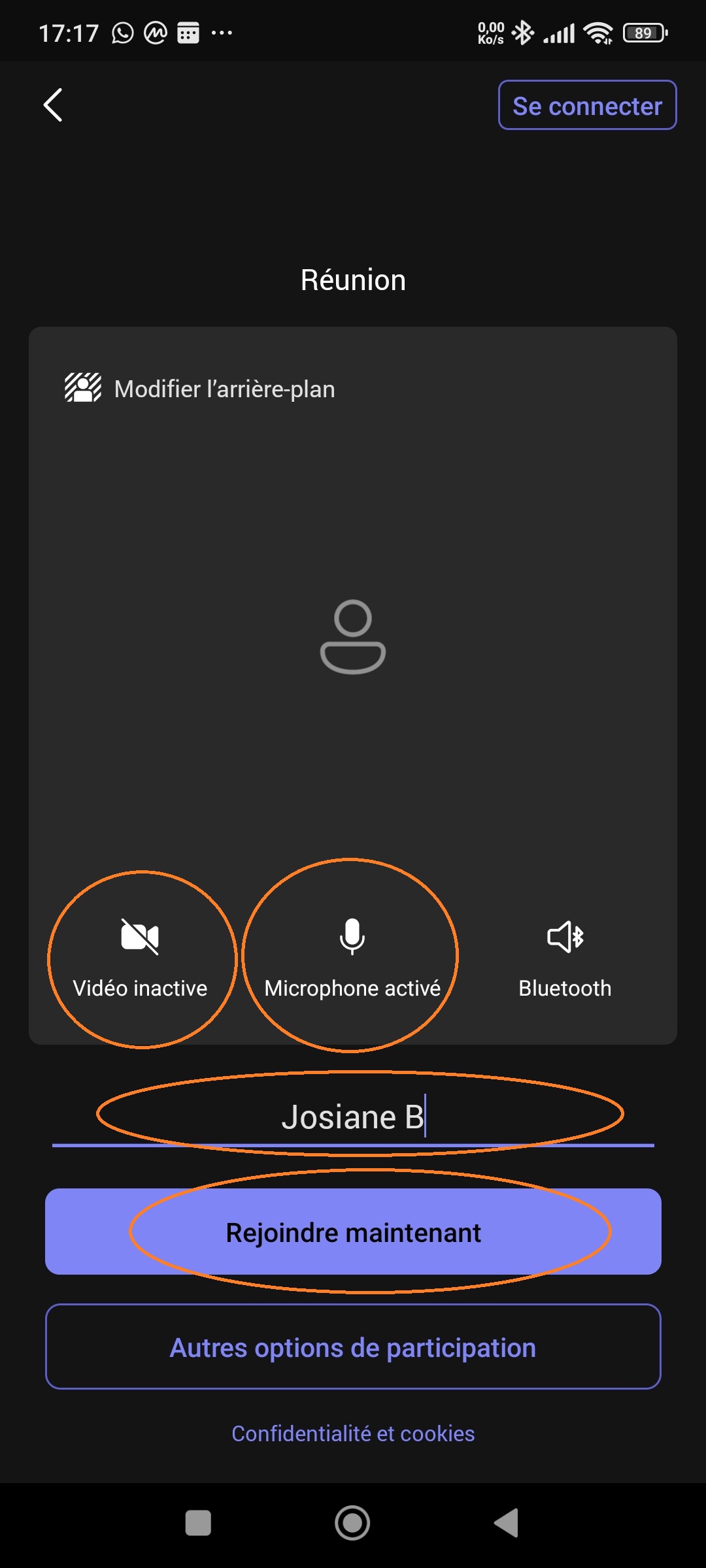Open the recent apps overview
The height and width of the screenshot is (1568, 706).
pyautogui.click(x=198, y=1523)
